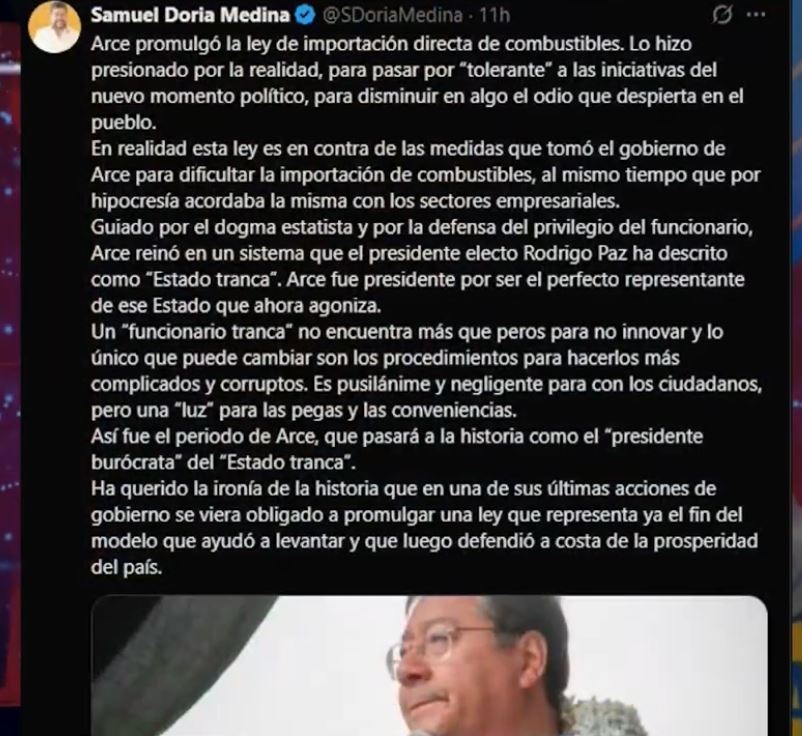View the attached photo in the post
The height and width of the screenshot is (736, 802).
430,665
